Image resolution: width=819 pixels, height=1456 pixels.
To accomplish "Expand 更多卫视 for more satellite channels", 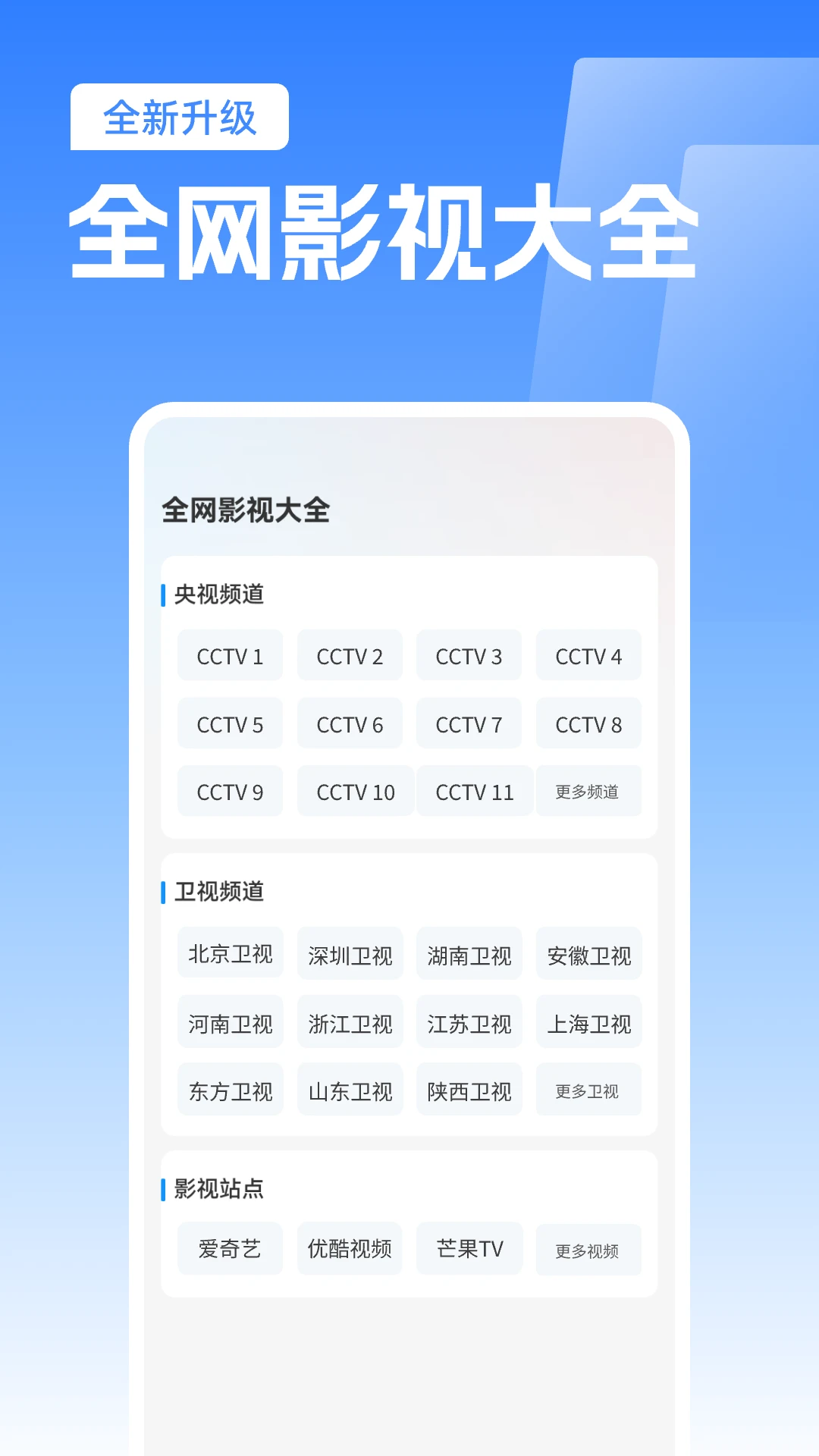I will (x=588, y=1090).
